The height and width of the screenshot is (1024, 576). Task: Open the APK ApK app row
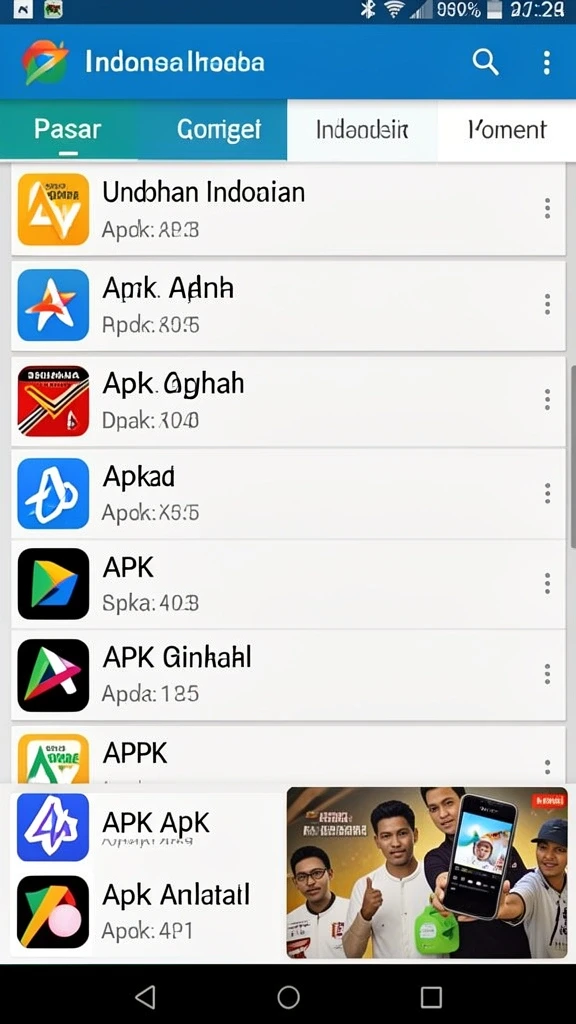148,827
